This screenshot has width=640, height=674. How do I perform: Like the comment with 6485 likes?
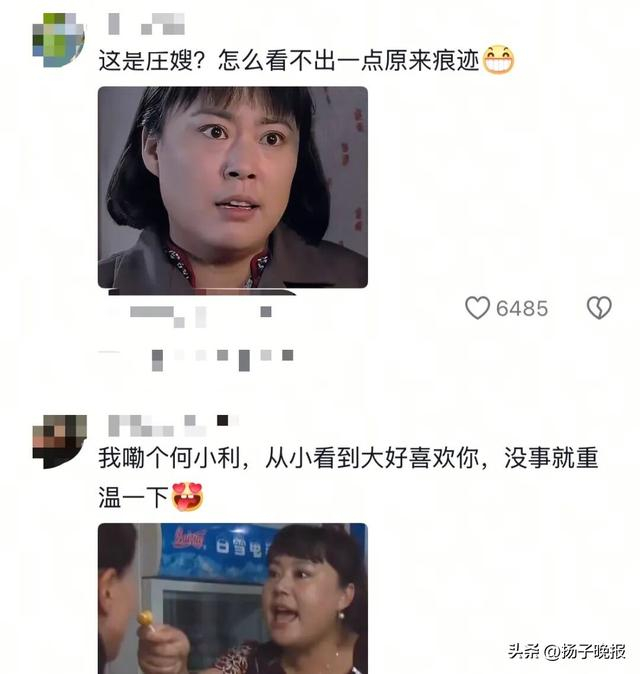(478, 308)
